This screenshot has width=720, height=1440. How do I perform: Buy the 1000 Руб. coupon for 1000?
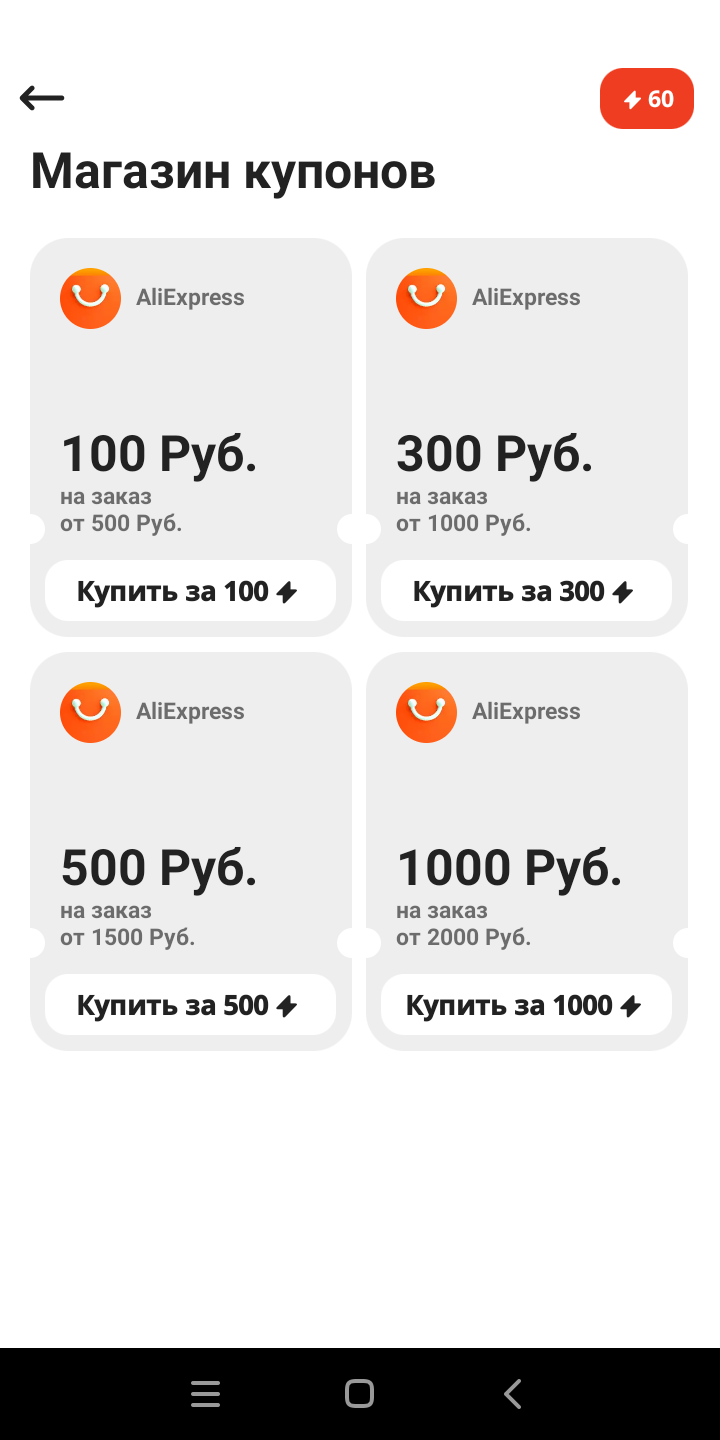(526, 1005)
